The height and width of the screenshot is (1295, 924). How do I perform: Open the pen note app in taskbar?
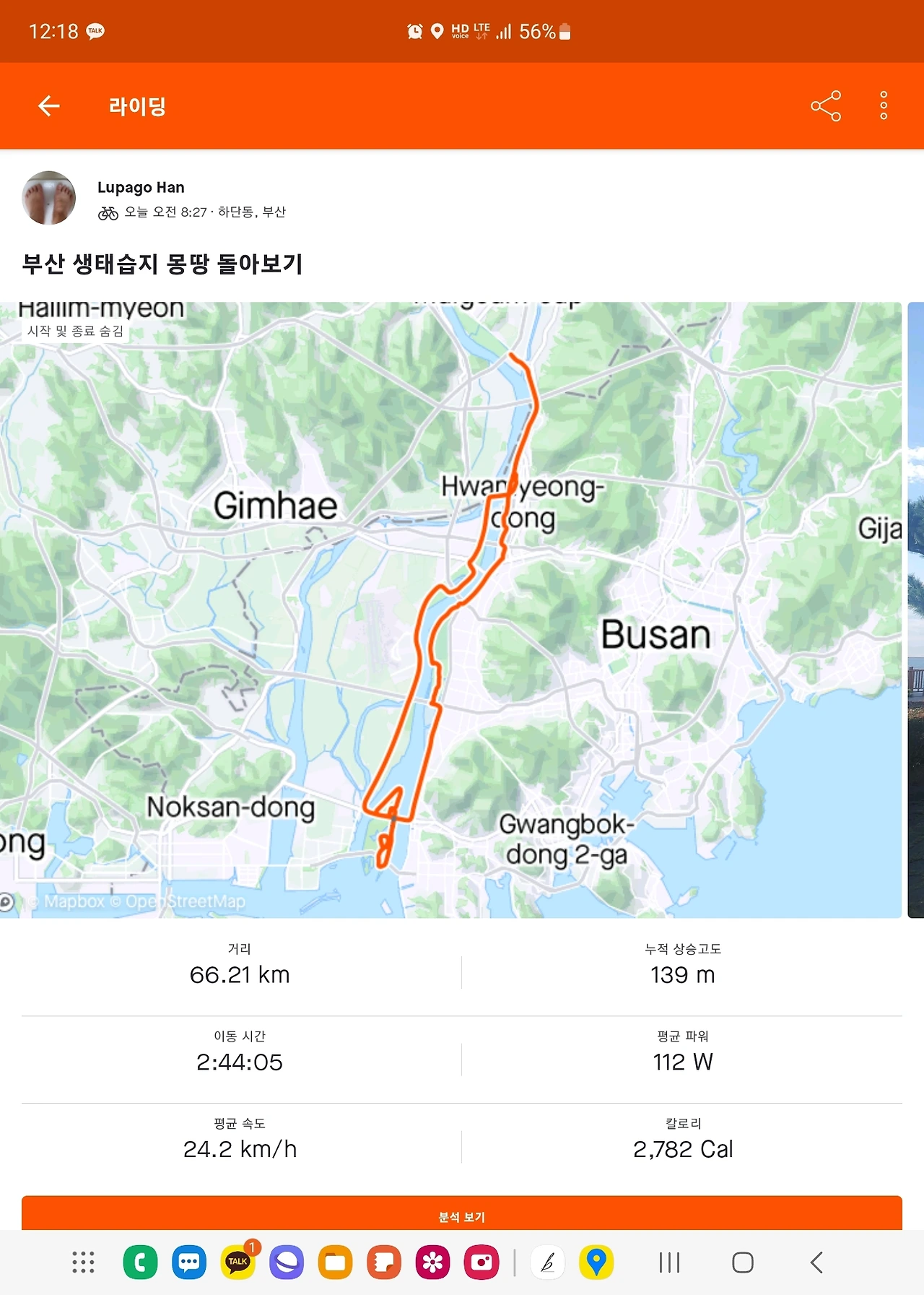548,1262
